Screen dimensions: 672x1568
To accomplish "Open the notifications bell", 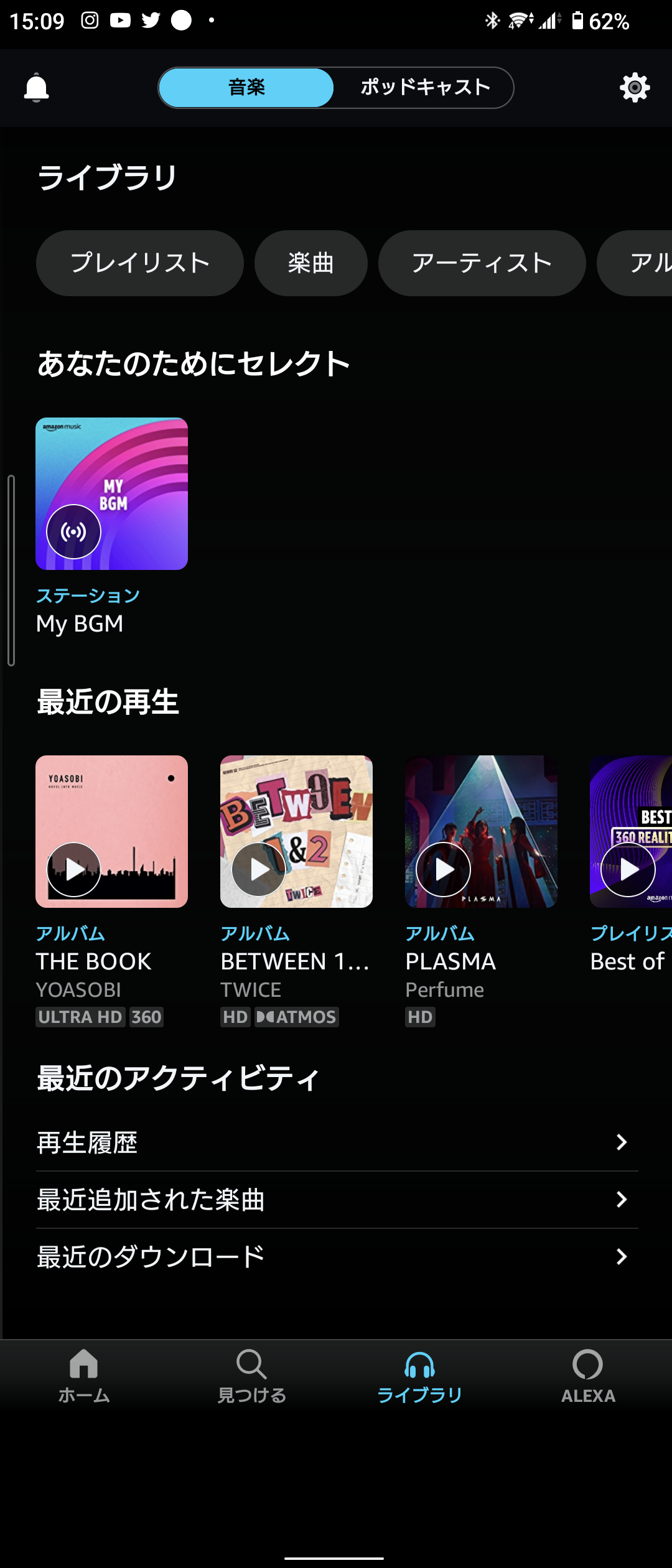I will point(37,88).
